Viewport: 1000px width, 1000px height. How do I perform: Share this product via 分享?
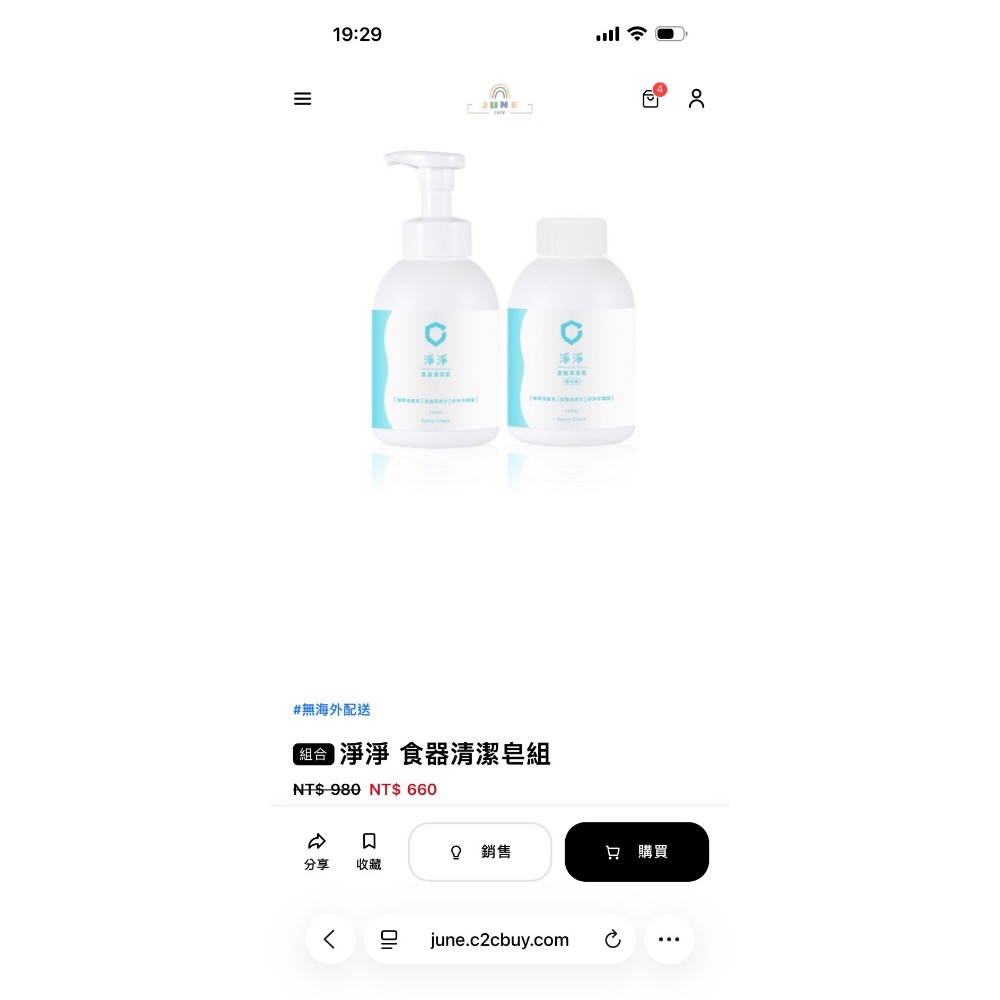[x=316, y=851]
